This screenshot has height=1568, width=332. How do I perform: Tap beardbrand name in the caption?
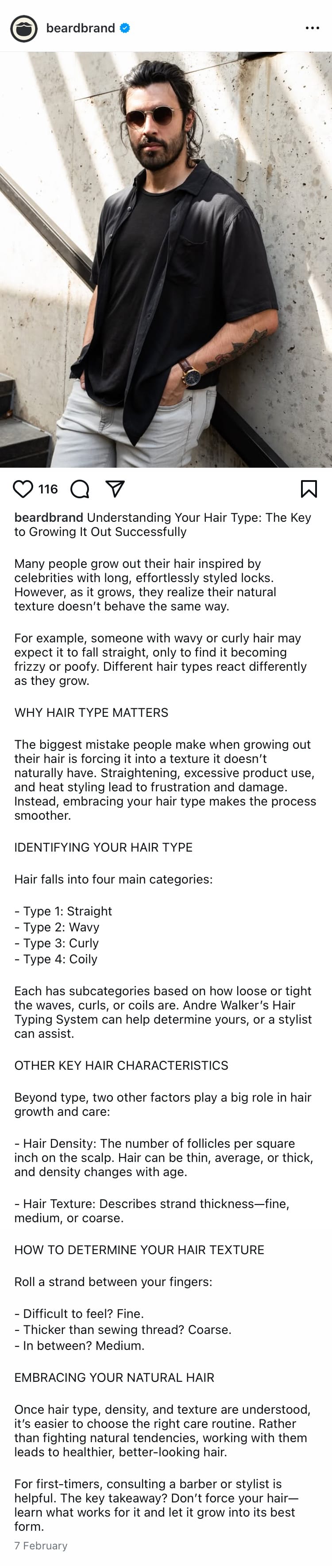[49, 517]
